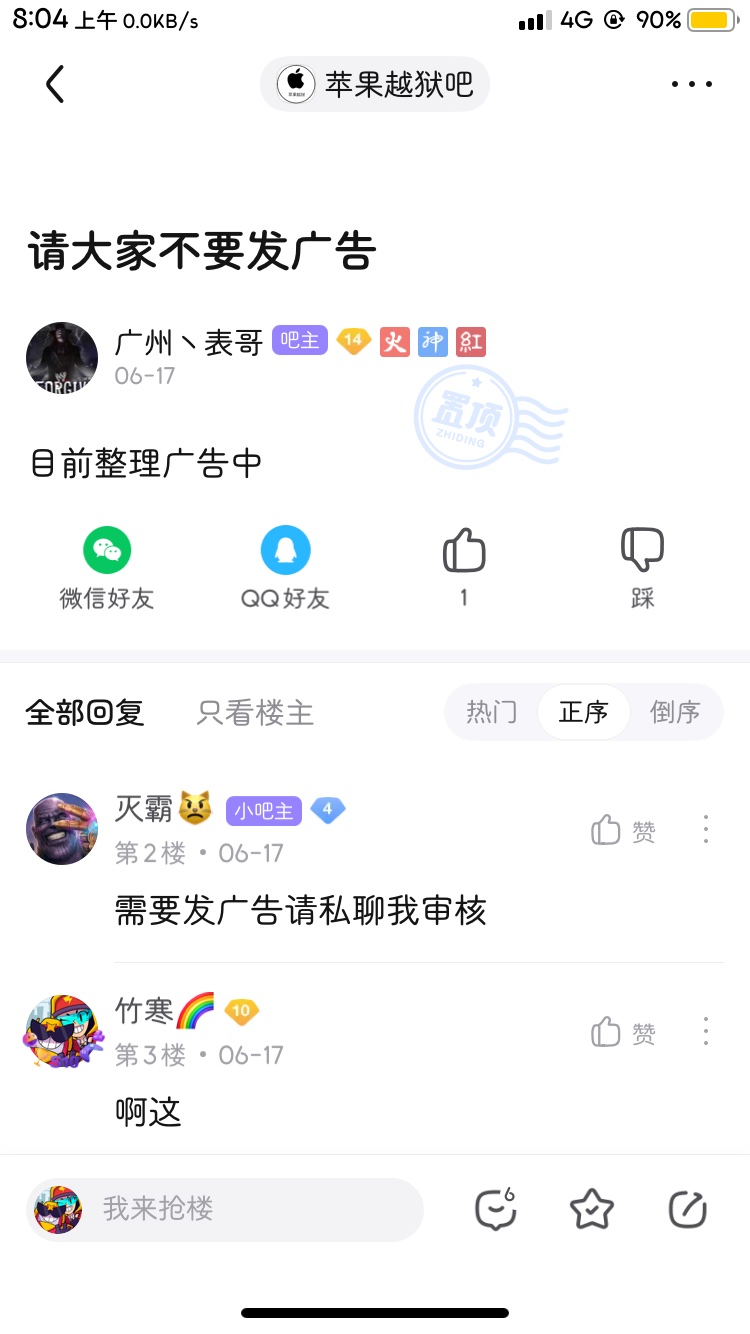The height and width of the screenshot is (1334, 750).
Task: Open 广州丶表哥's profile avatar
Action: (x=62, y=357)
